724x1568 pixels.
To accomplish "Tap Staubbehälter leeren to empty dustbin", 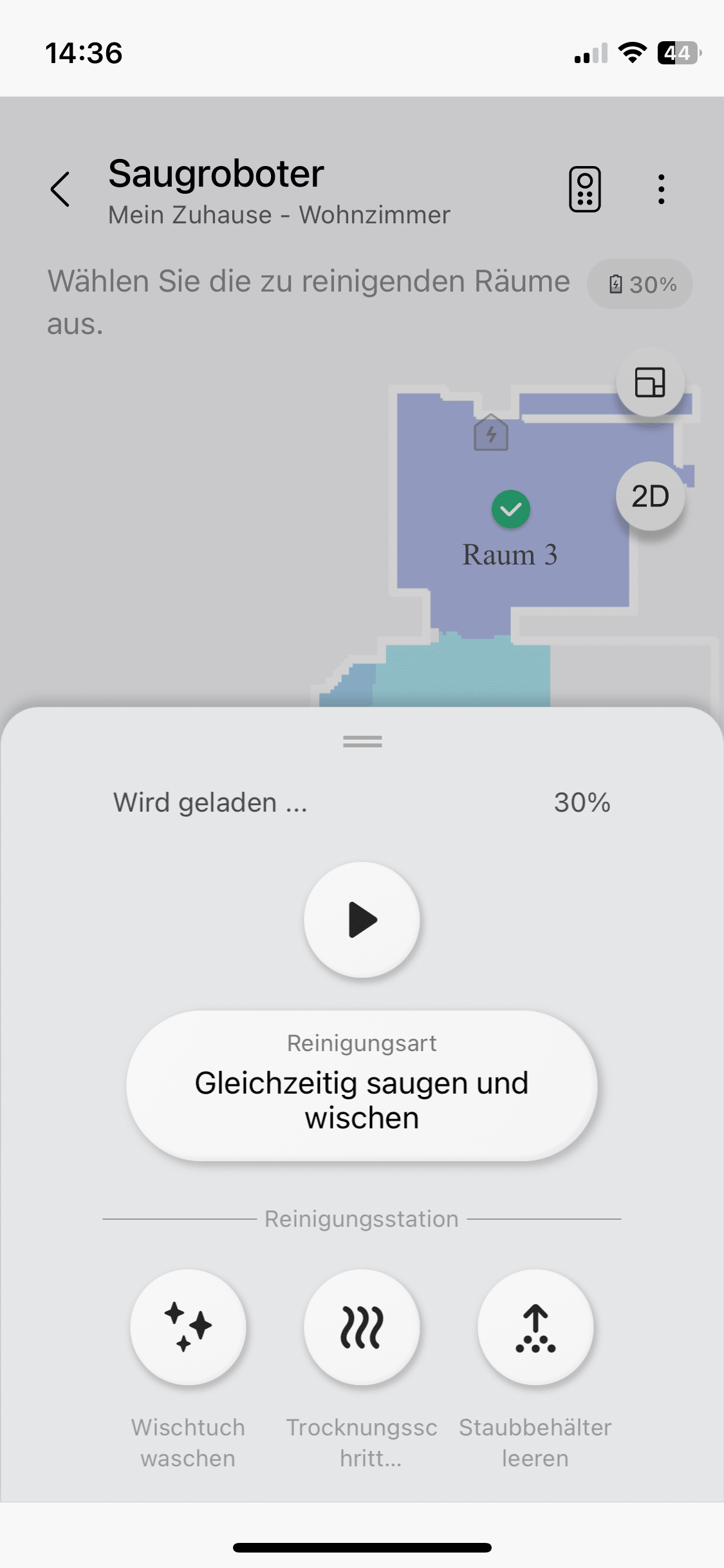I will (535, 1327).
